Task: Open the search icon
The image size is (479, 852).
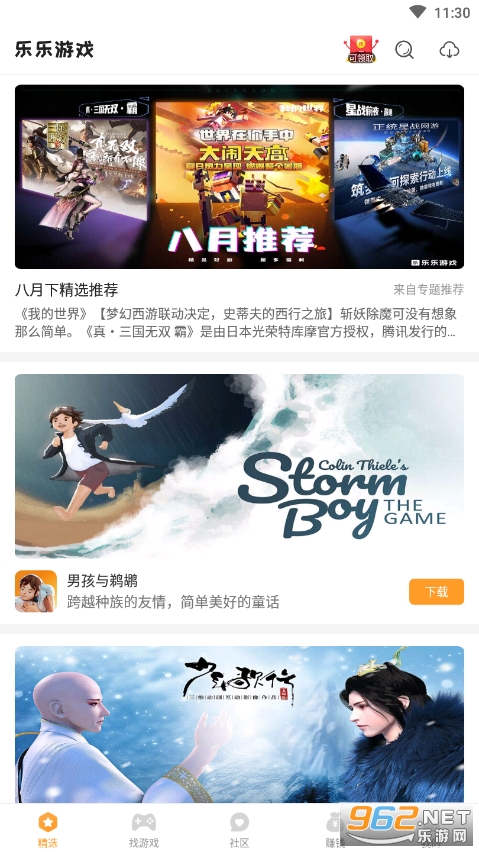Action: [x=404, y=50]
